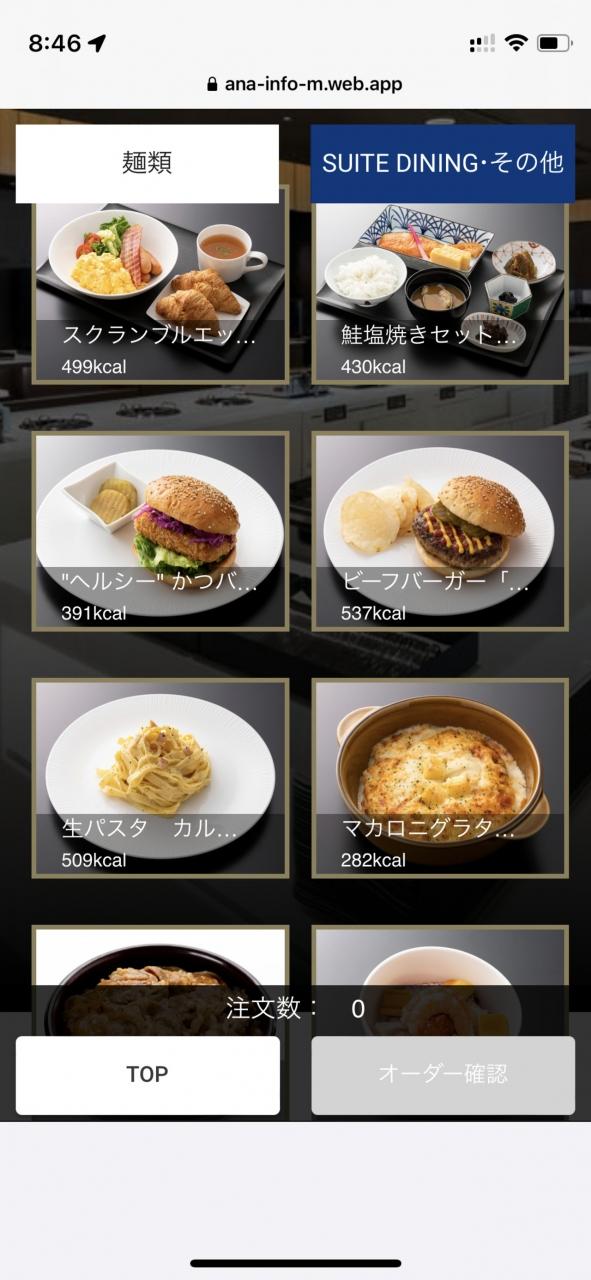The image size is (591, 1280).
Task: Open the "ヘルシー" かつバーガー item
Action: coord(160,531)
